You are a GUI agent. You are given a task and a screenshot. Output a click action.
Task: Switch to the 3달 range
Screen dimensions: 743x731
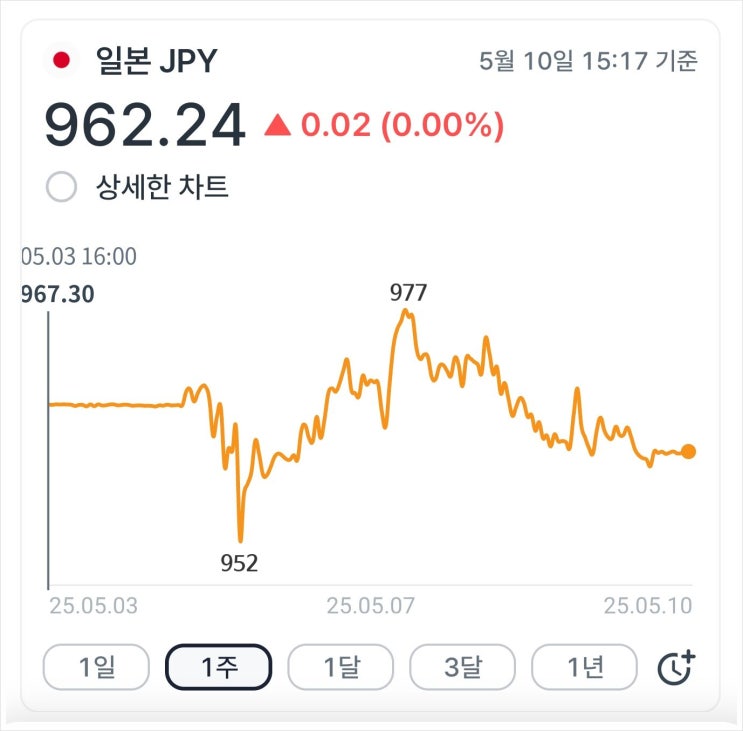coord(463,667)
